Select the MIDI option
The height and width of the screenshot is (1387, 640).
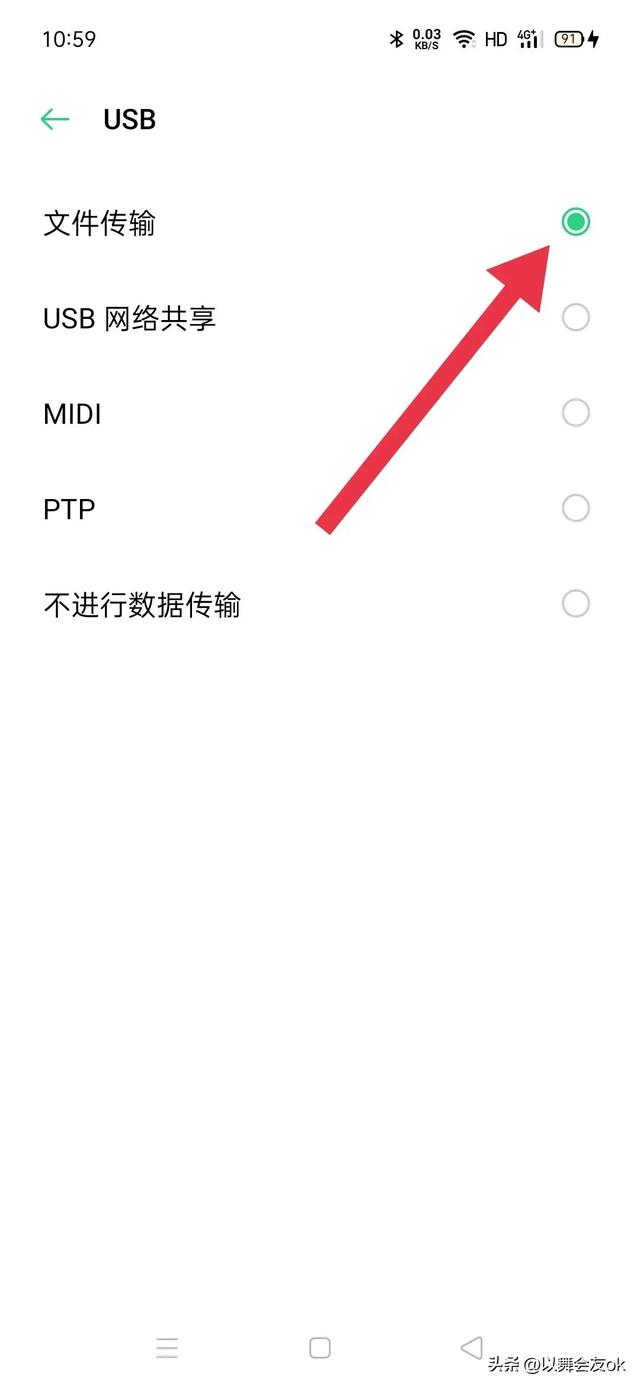click(320, 413)
